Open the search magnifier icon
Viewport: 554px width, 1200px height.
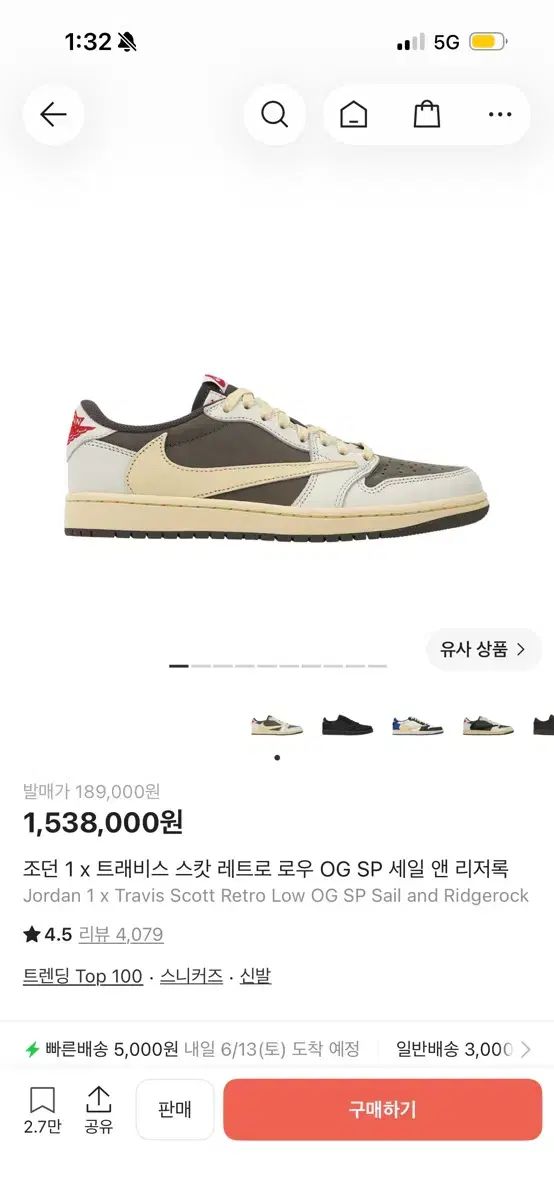(x=274, y=115)
